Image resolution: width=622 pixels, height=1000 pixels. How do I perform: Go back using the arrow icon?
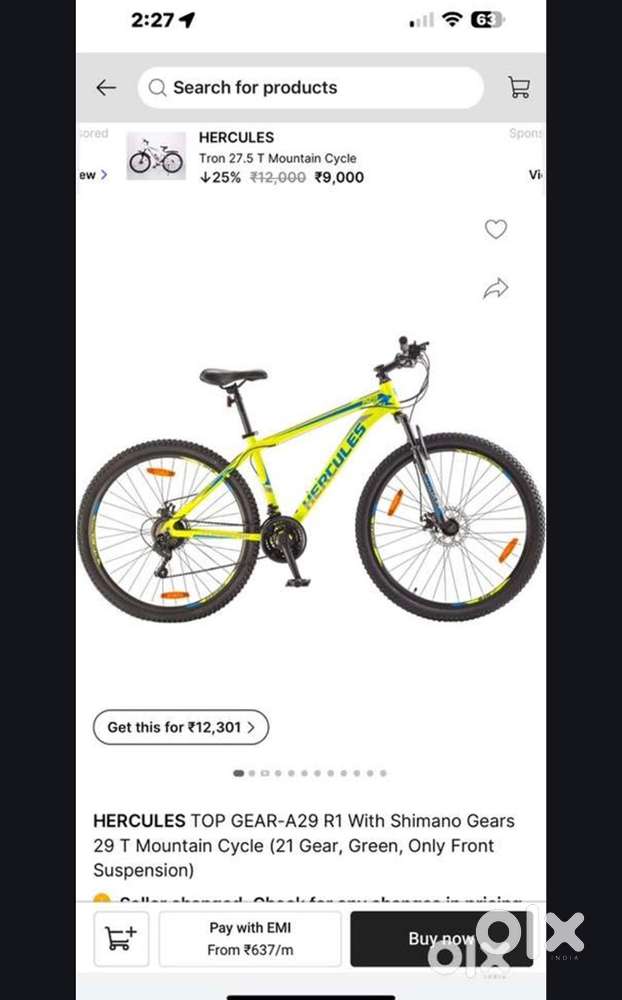pyautogui.click(x=106, y=88)
